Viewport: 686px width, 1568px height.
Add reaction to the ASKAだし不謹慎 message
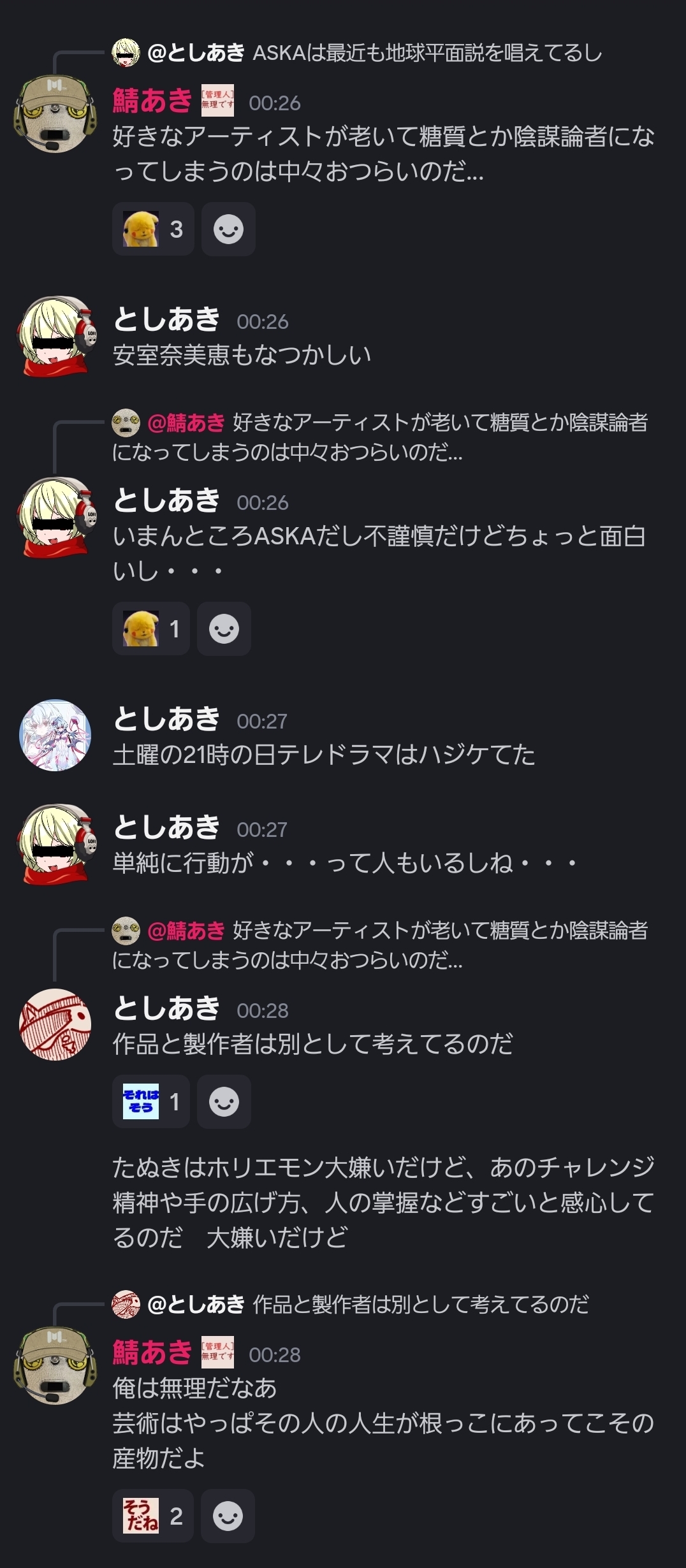coord(224,629)
